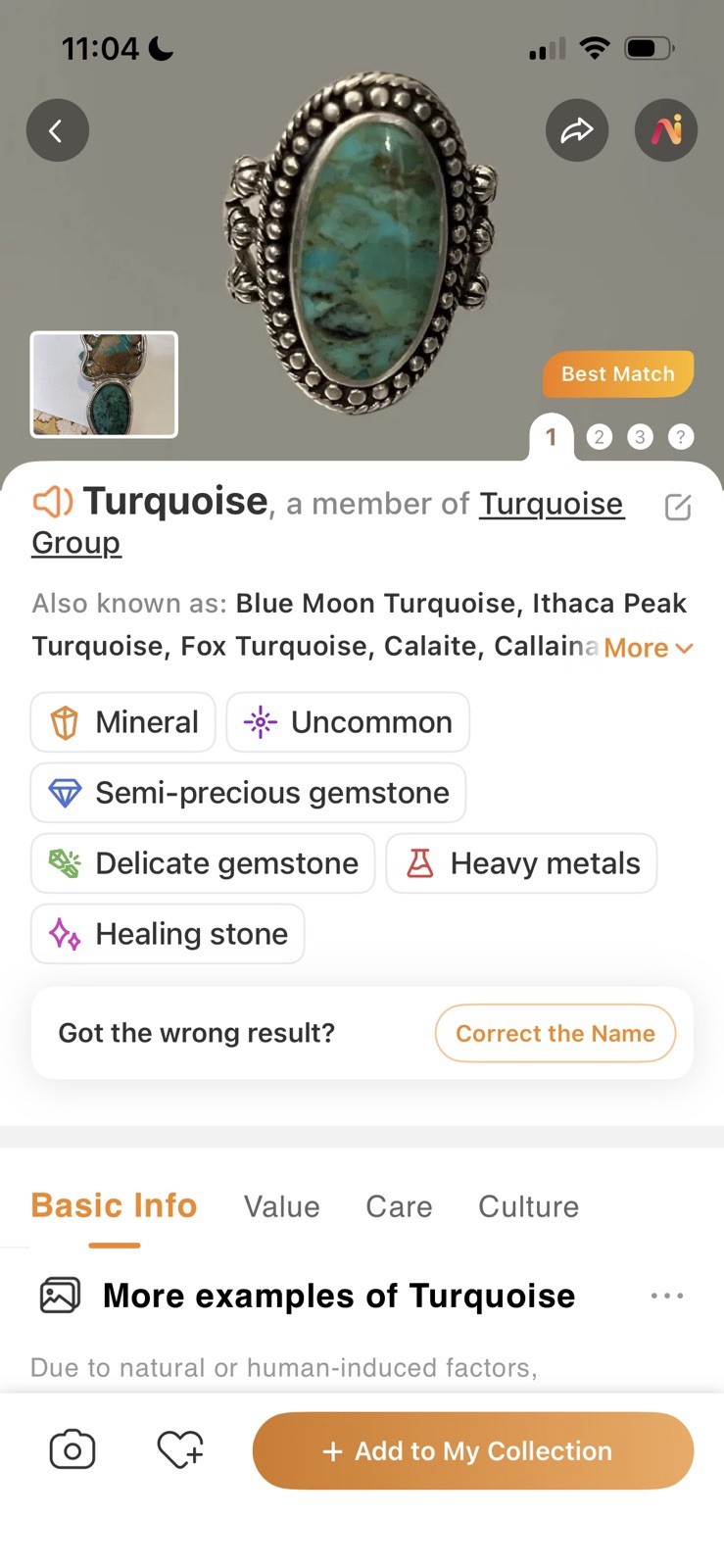Open the question mark result tab

pos(681,437)
